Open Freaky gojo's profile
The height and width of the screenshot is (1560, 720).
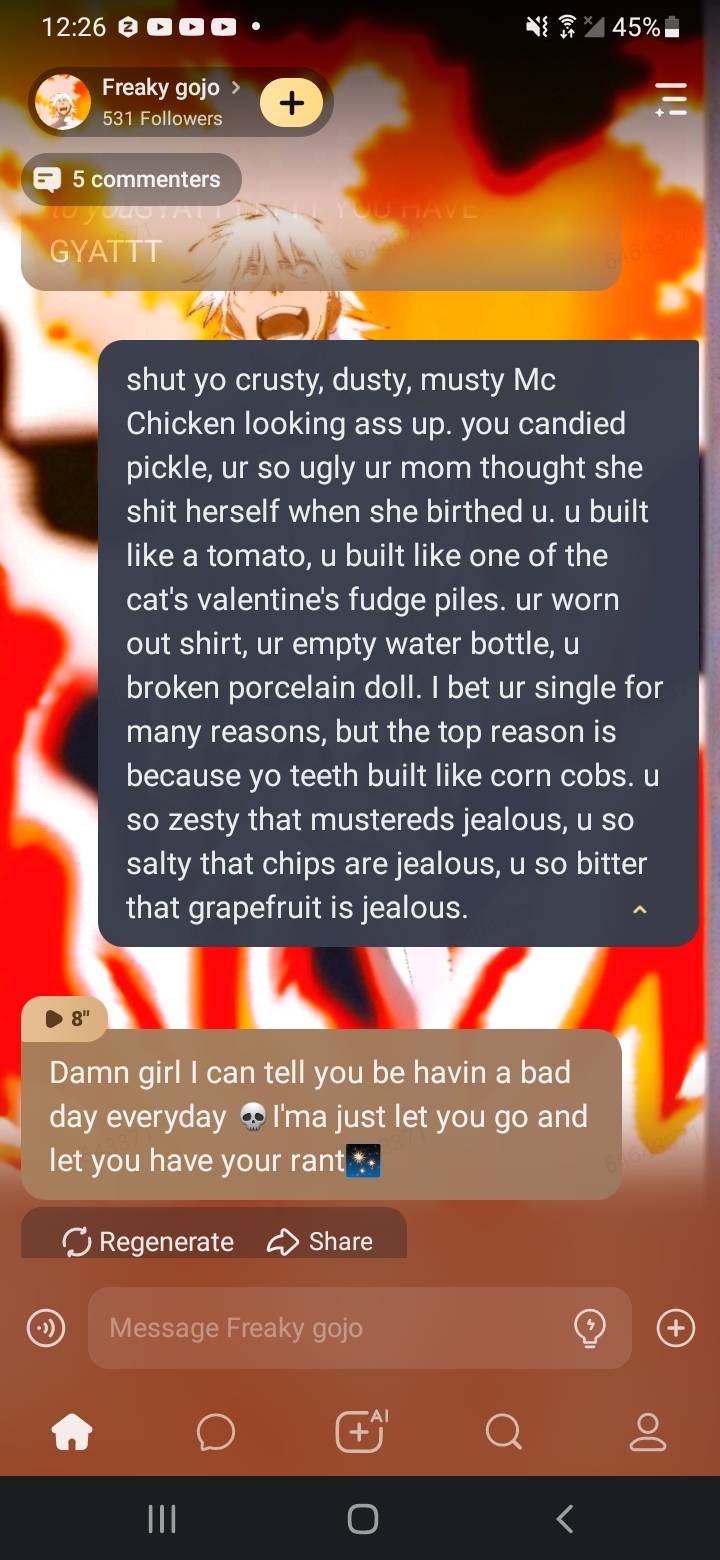click(160, 101)
